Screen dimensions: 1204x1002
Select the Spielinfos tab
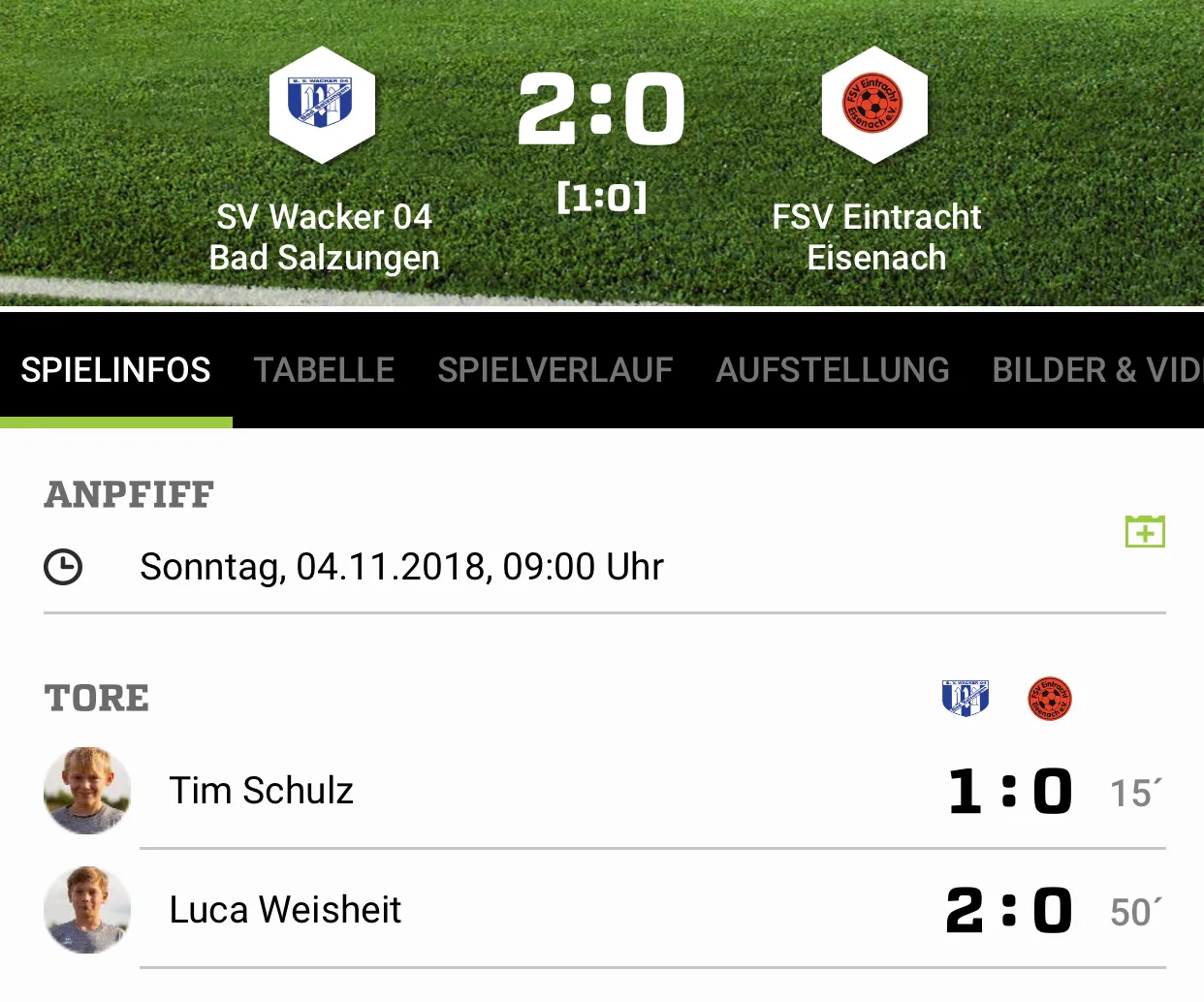coord(115,370)
